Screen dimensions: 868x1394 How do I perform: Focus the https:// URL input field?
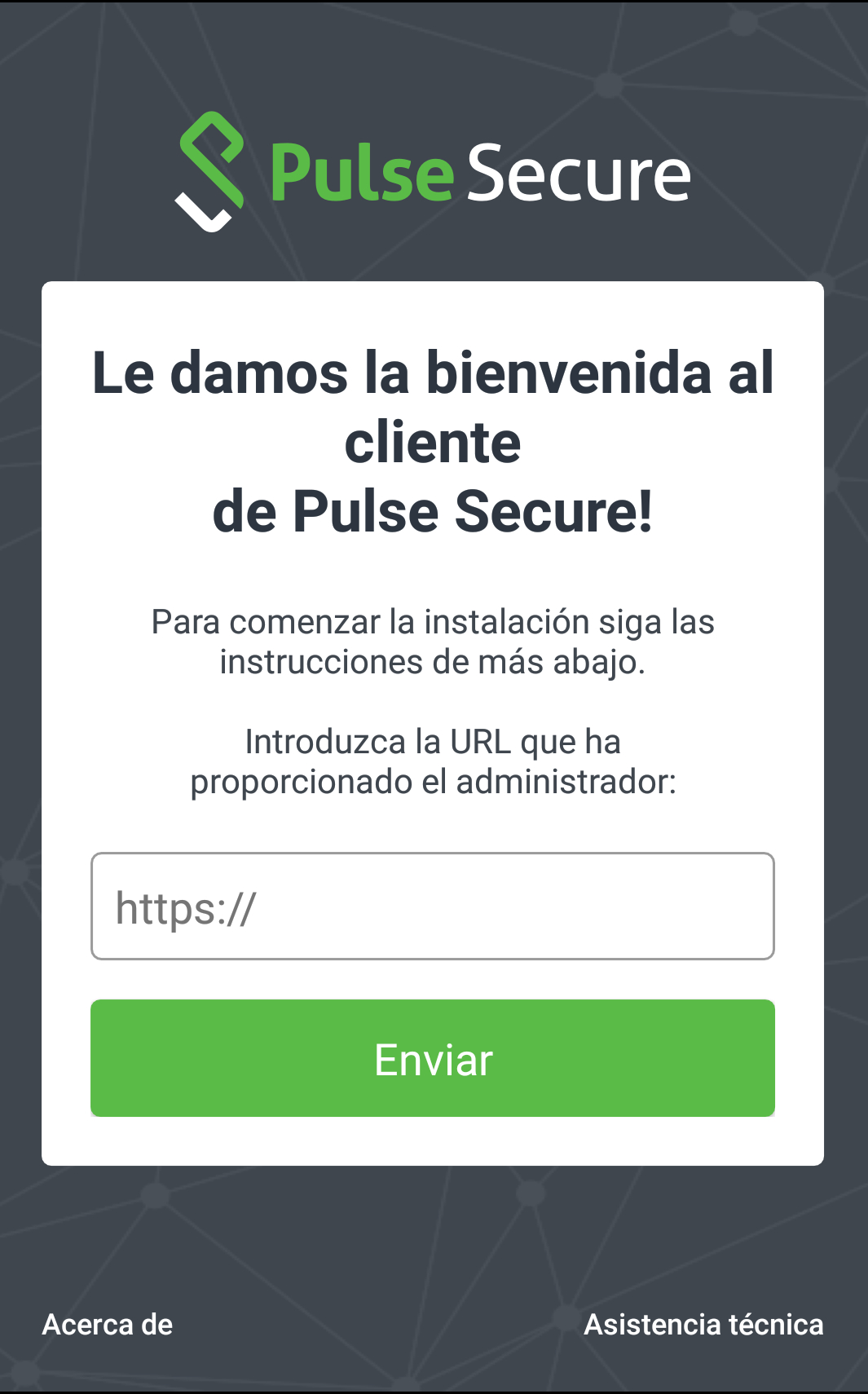432,907
